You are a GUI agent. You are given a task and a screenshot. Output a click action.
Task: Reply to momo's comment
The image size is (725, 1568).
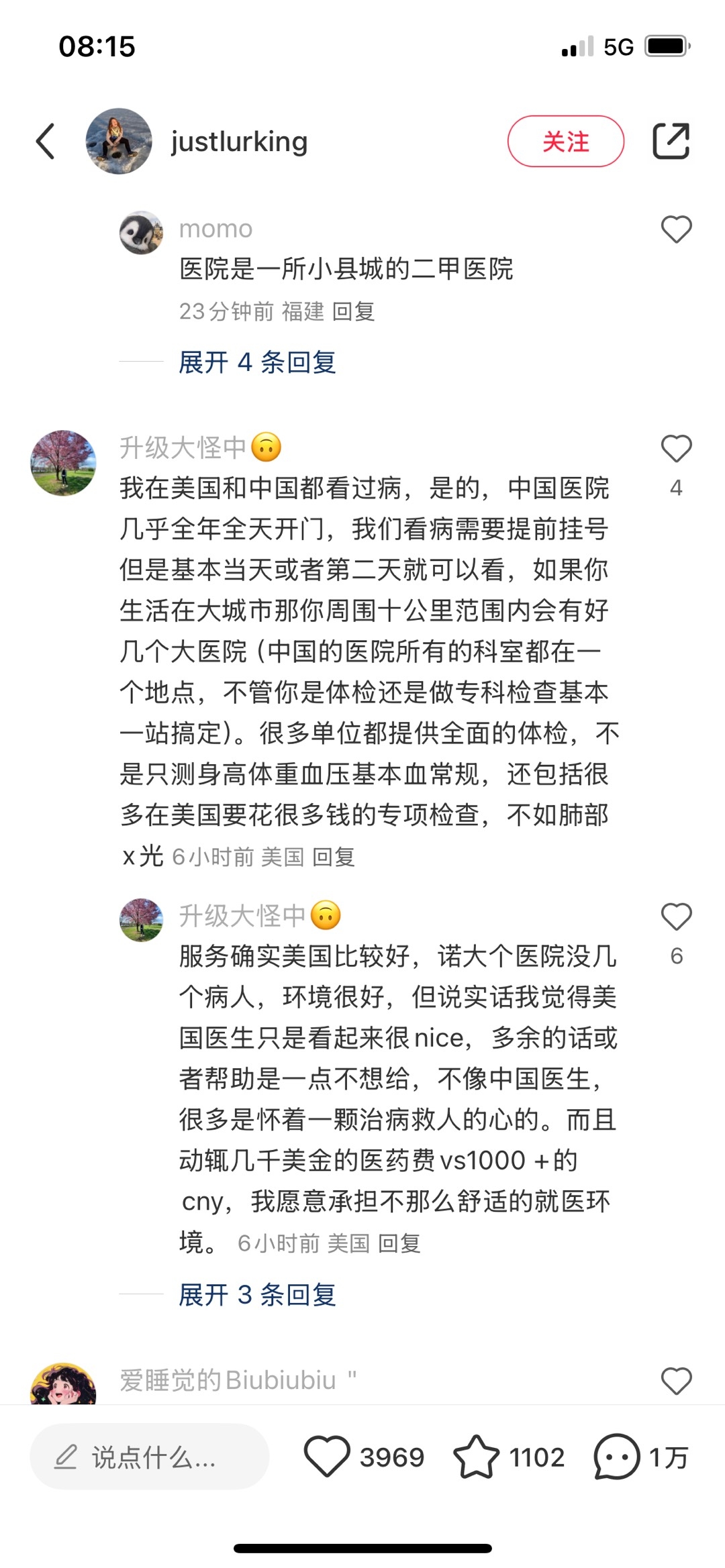click(353, 311)
